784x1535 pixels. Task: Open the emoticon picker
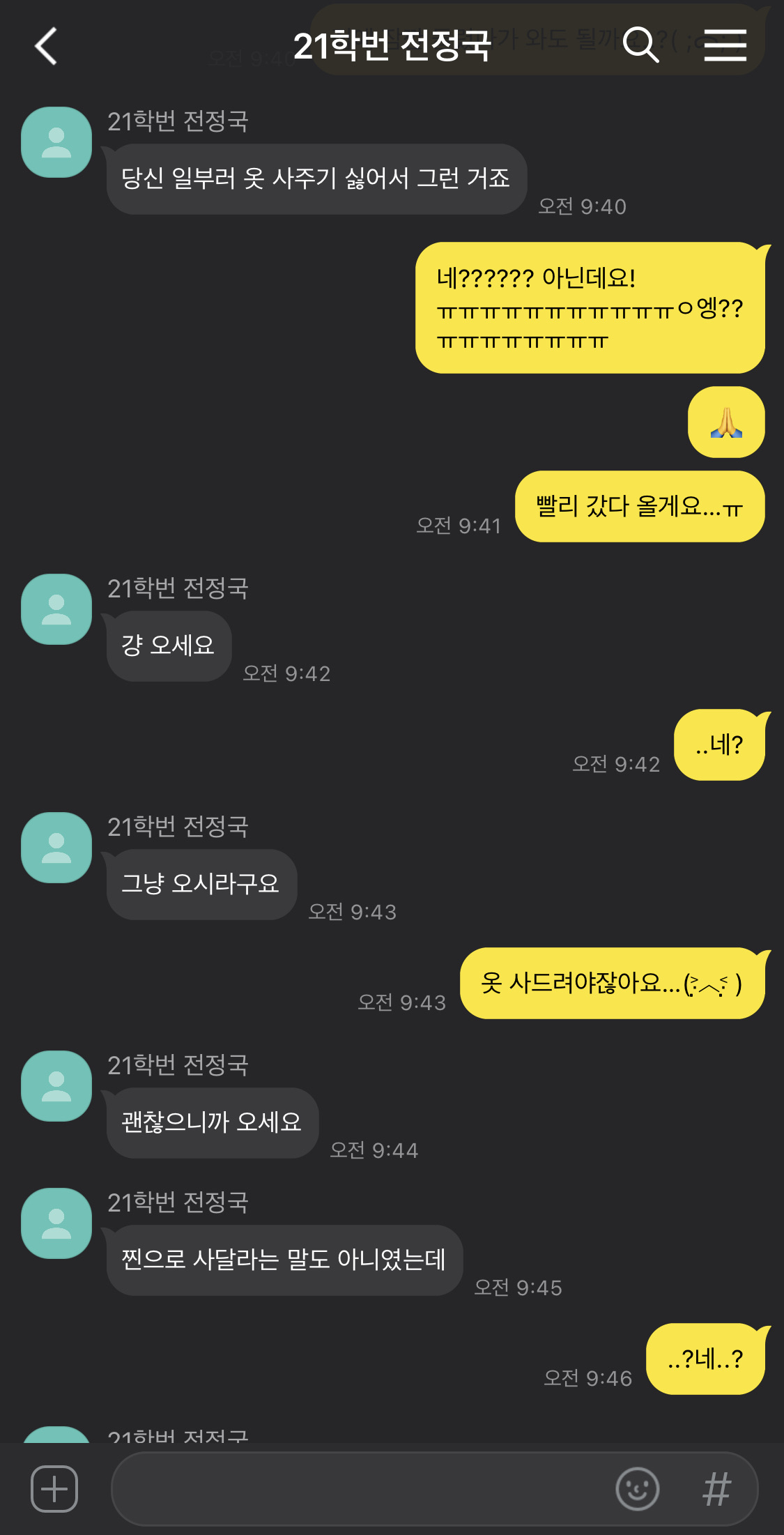tap(637, 1489)
